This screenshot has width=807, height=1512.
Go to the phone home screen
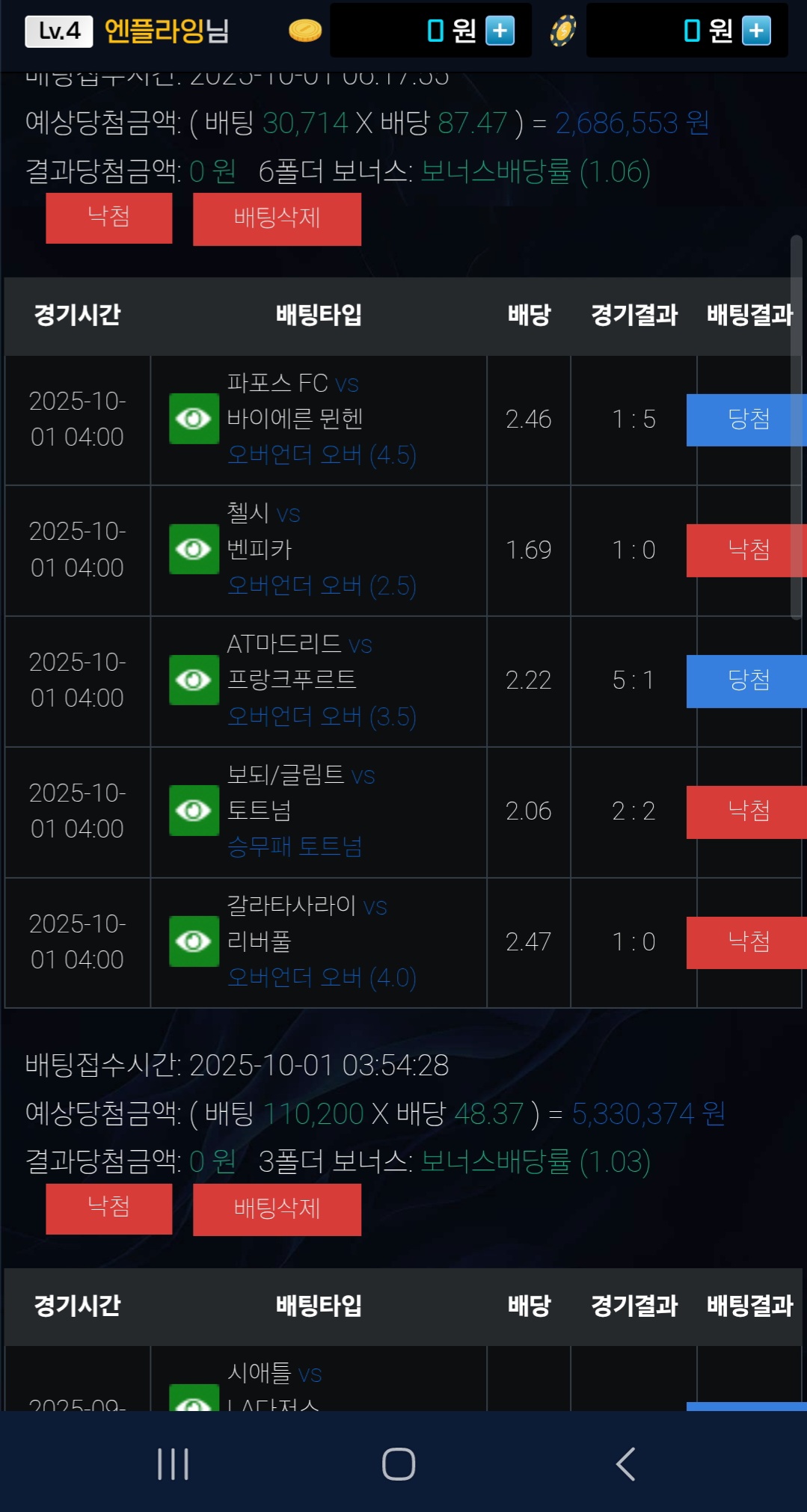pyautogui.click(x=398, y=1463)
